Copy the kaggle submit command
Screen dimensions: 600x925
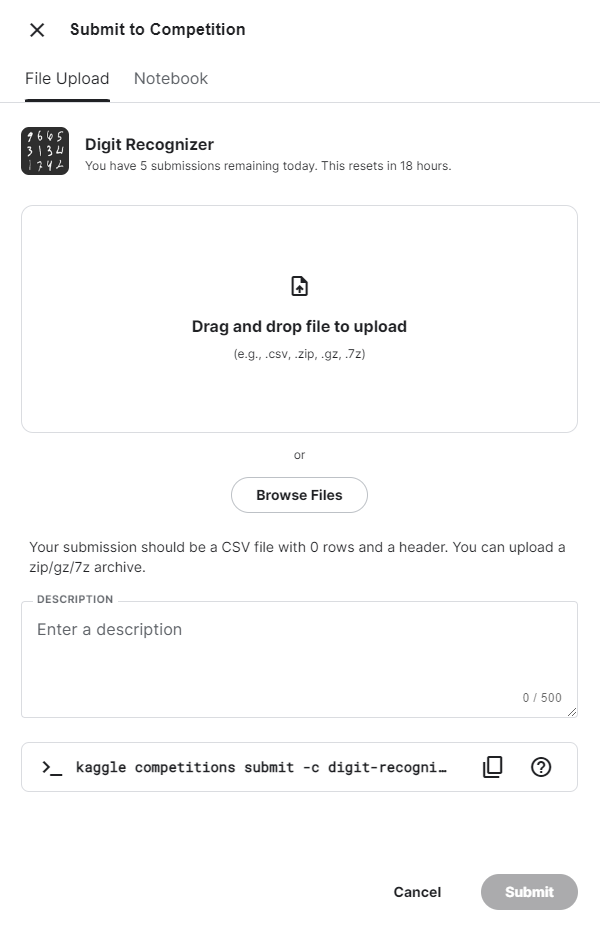pyautogui.click(x=492, y=767)
